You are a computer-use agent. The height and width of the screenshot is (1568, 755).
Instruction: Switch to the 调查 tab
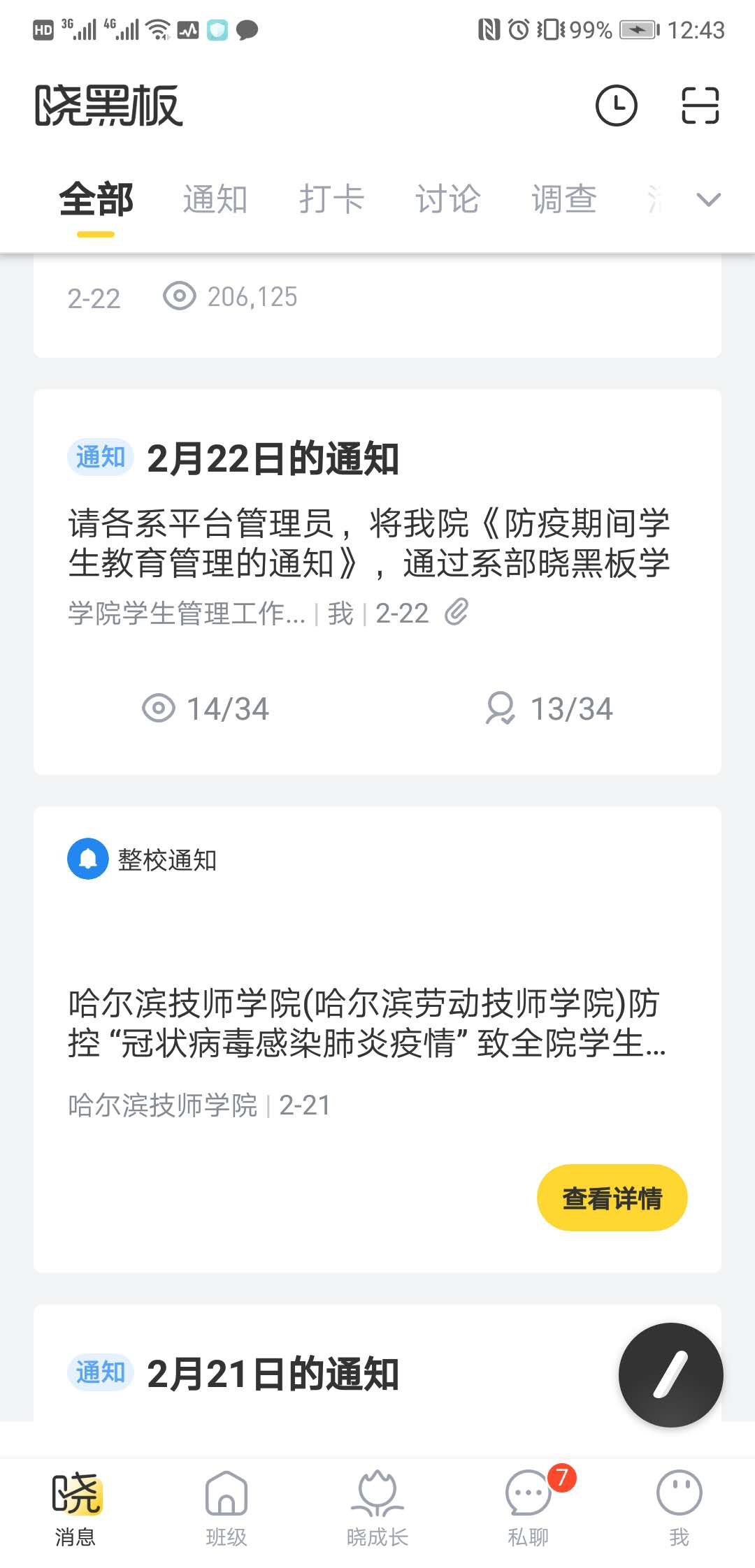[563, 199]
